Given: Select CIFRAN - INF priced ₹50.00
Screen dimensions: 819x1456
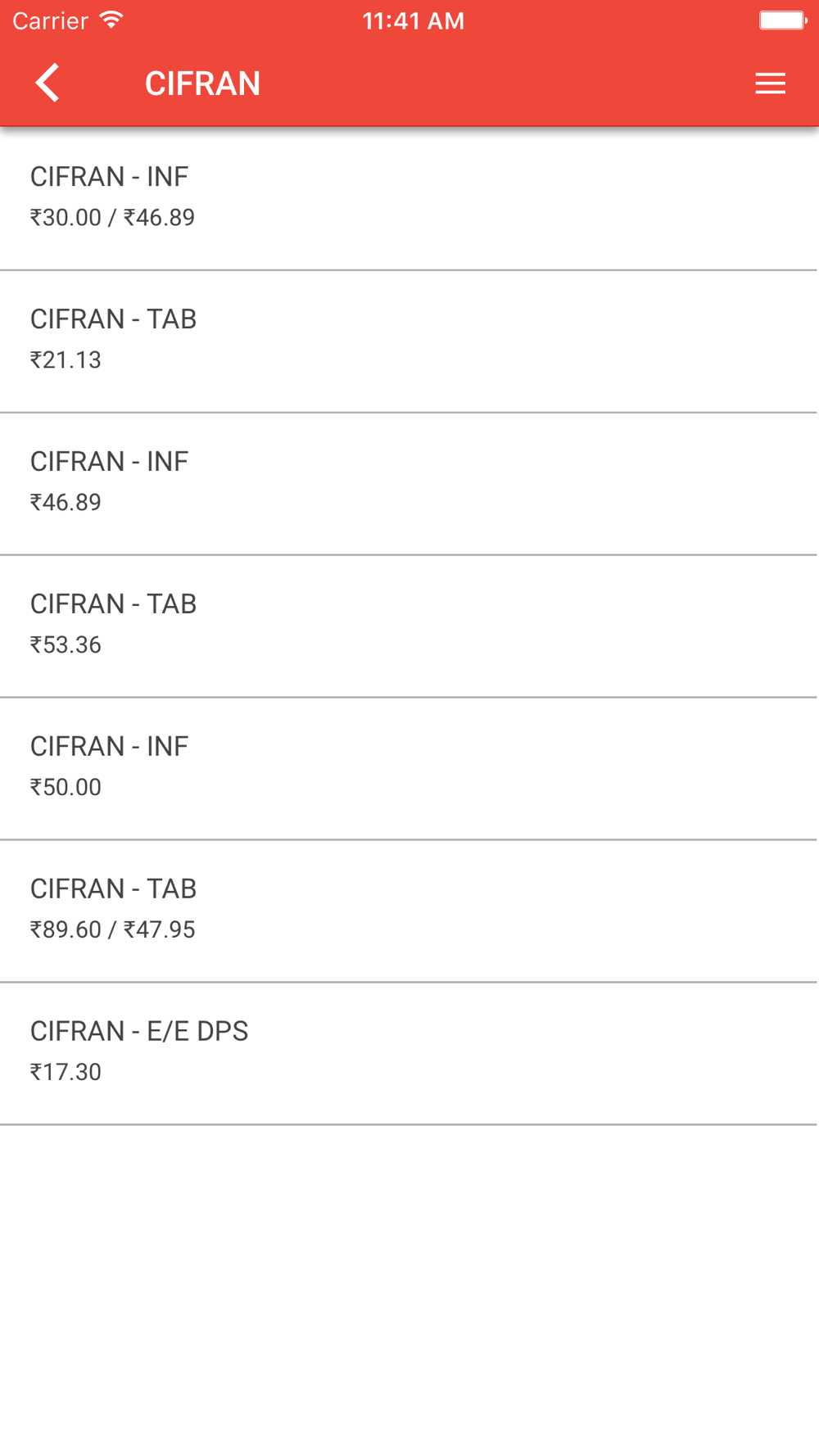Looking at the screenshot, I should (x=409, y=769).
